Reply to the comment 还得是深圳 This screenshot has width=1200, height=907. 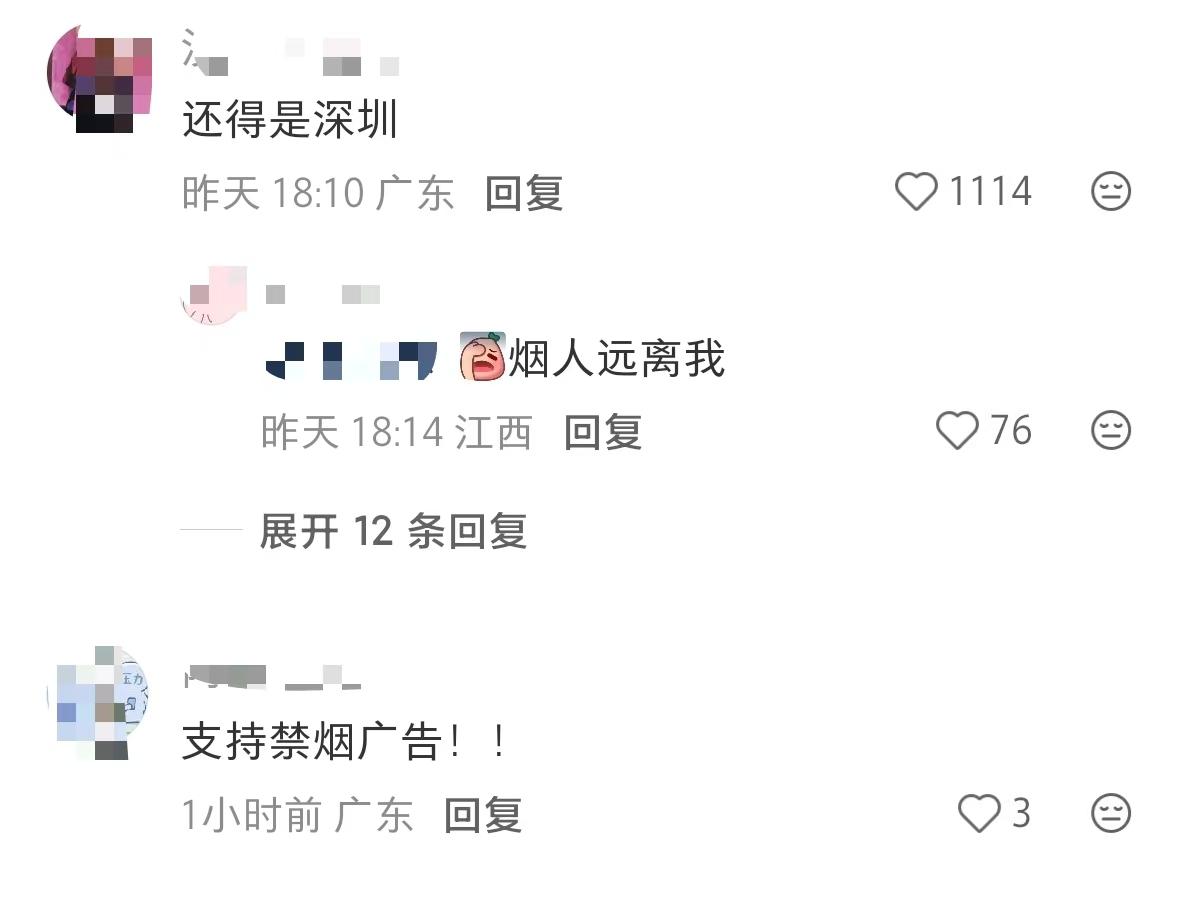[x=524, y=193]
